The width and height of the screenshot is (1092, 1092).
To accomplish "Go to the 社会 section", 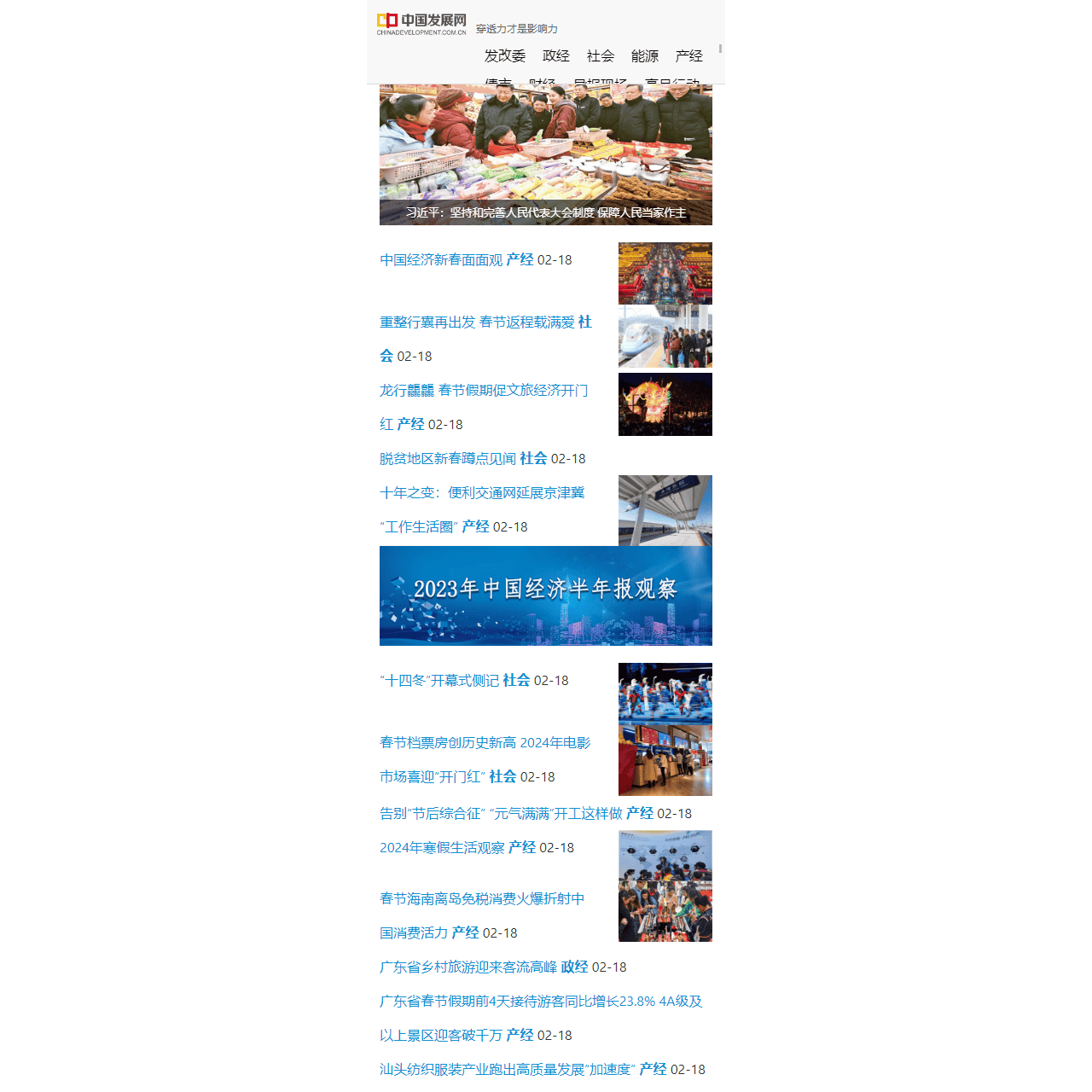I will tap(600, 56).
